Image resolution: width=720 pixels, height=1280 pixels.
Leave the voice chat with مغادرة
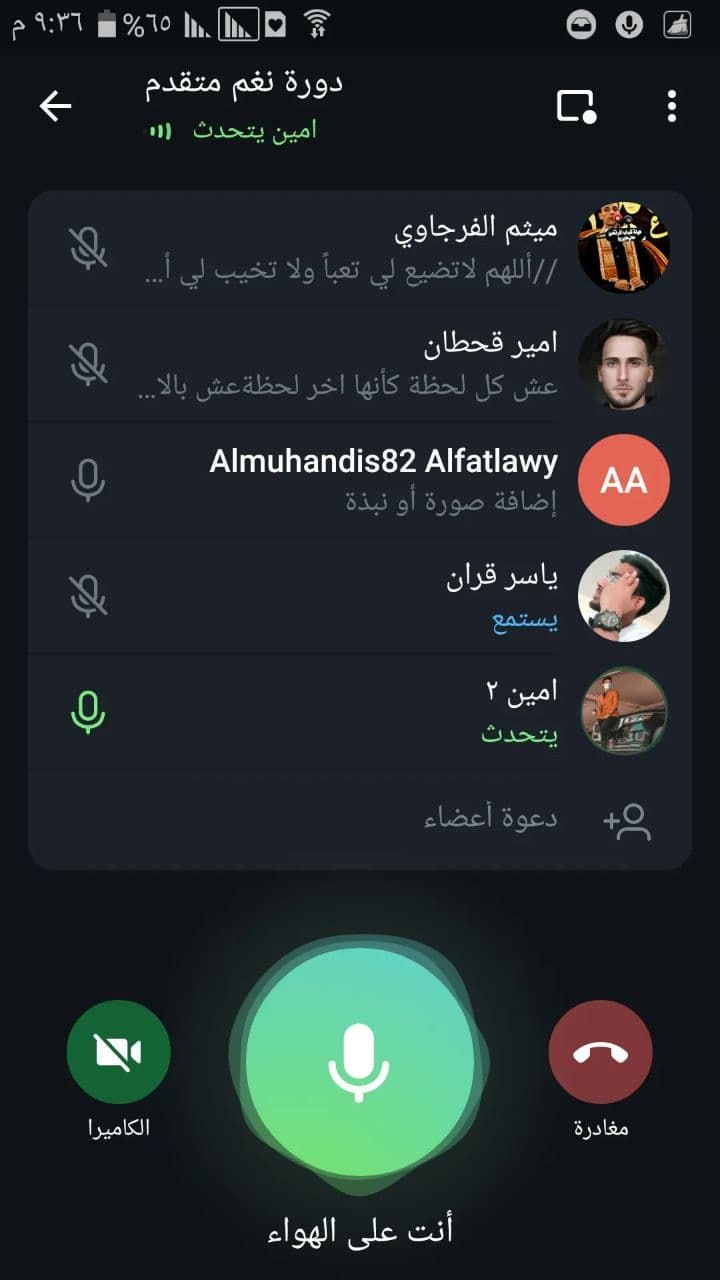(x=601, y=1052)
